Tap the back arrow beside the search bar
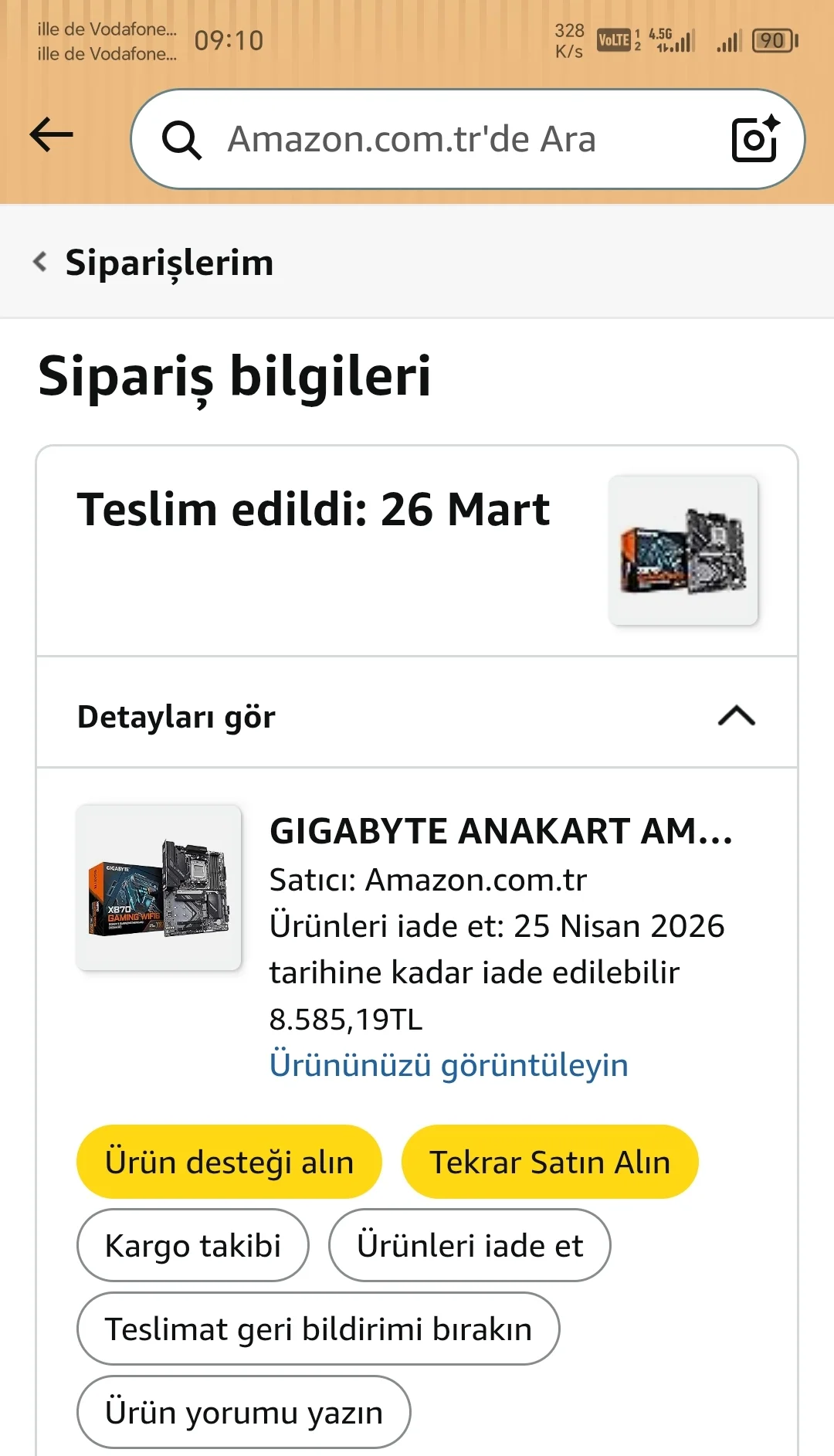This screenshot has width=834, height=1456. [x=51, y=135]
